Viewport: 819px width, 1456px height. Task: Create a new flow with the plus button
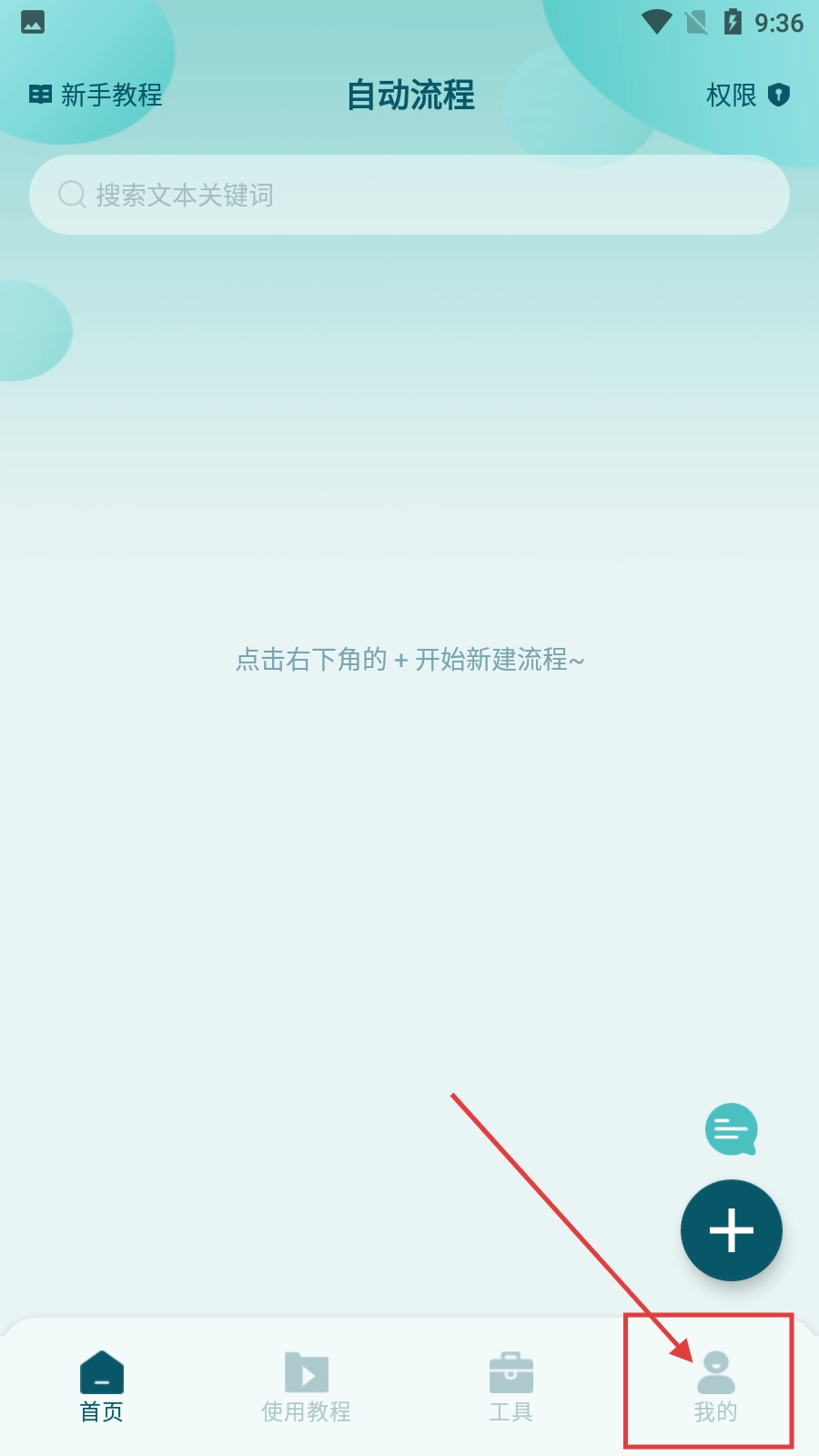(x=731, y=1230)
